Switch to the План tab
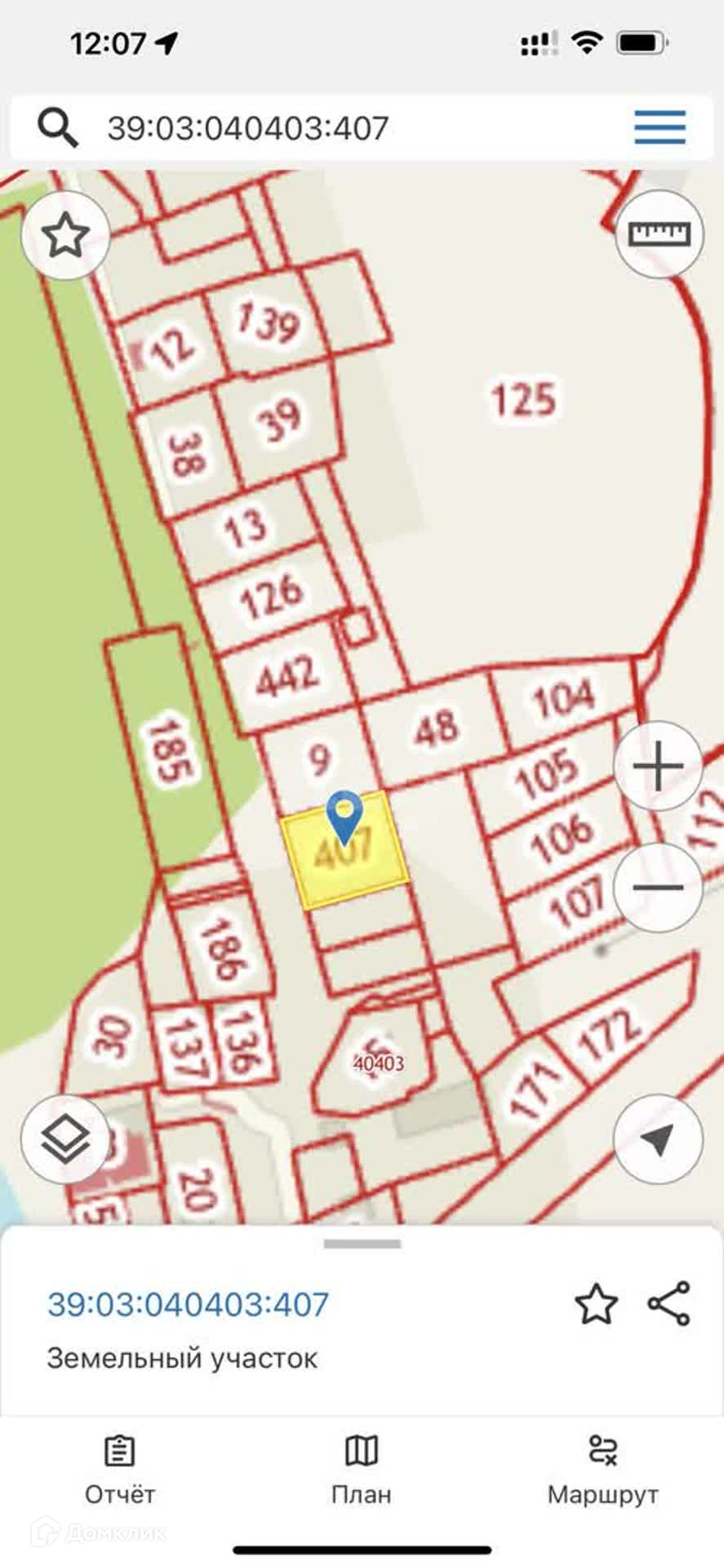This screenshot has height=1568, width=724. pos(362,1471)
